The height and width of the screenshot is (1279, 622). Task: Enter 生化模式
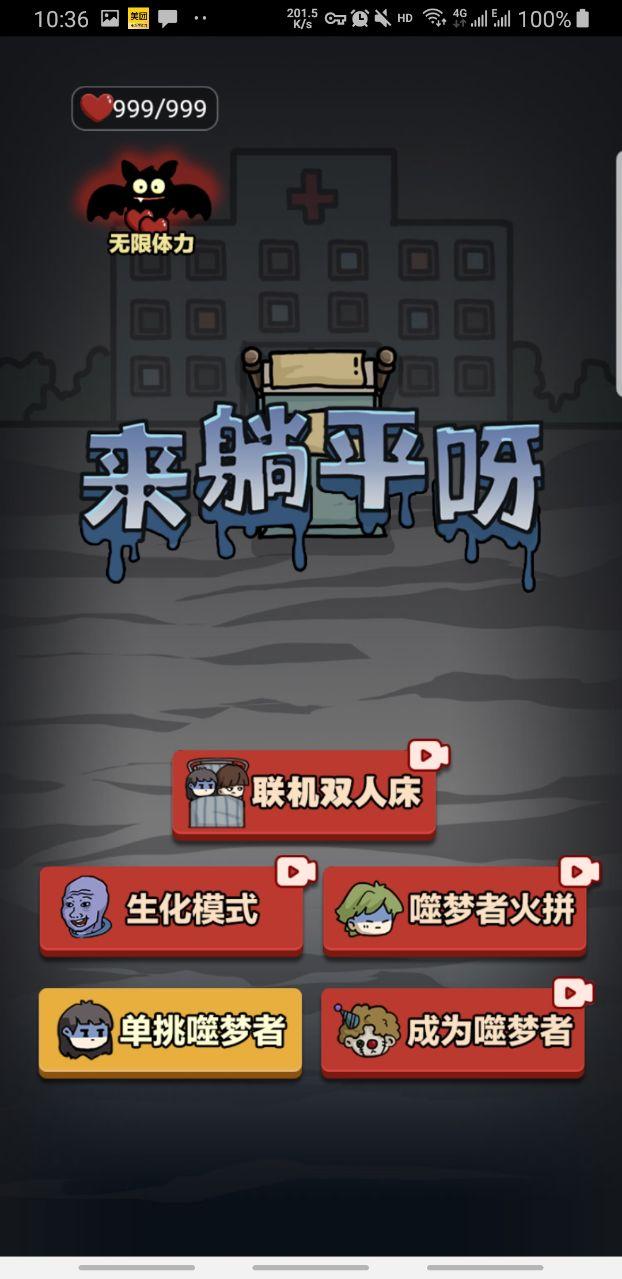171,910
